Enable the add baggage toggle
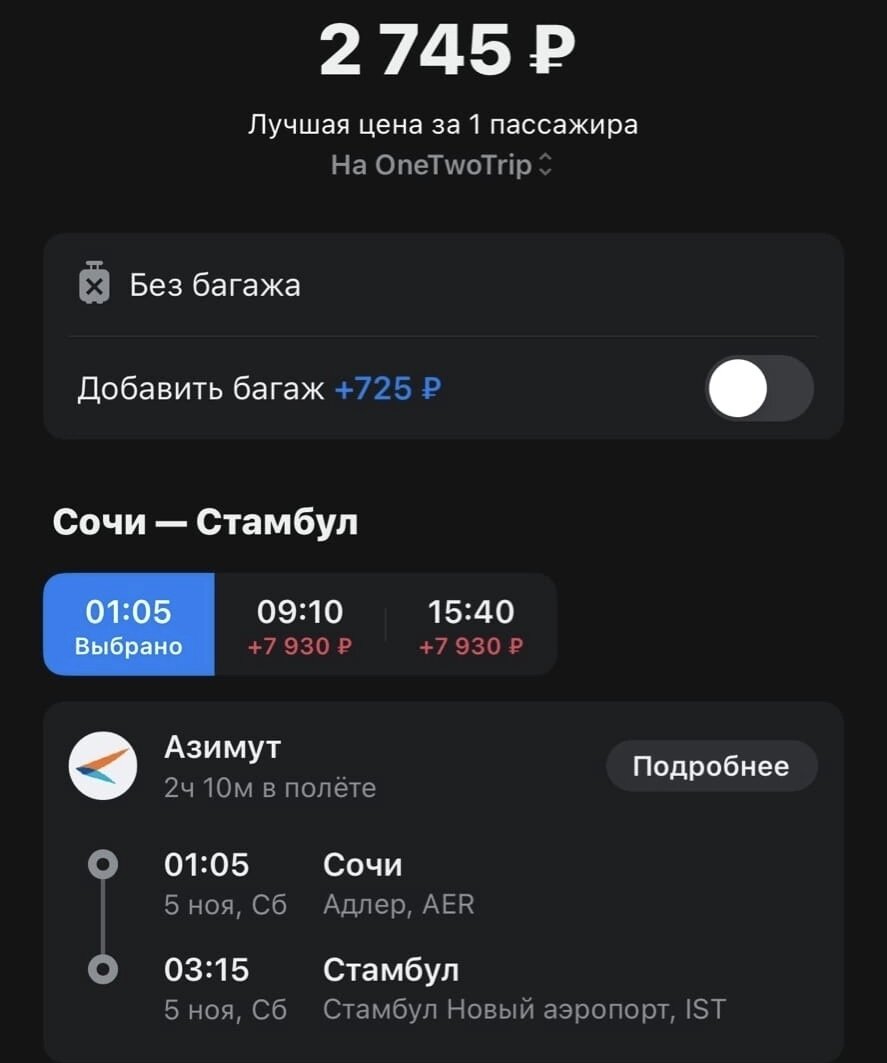 click(759, 389)
